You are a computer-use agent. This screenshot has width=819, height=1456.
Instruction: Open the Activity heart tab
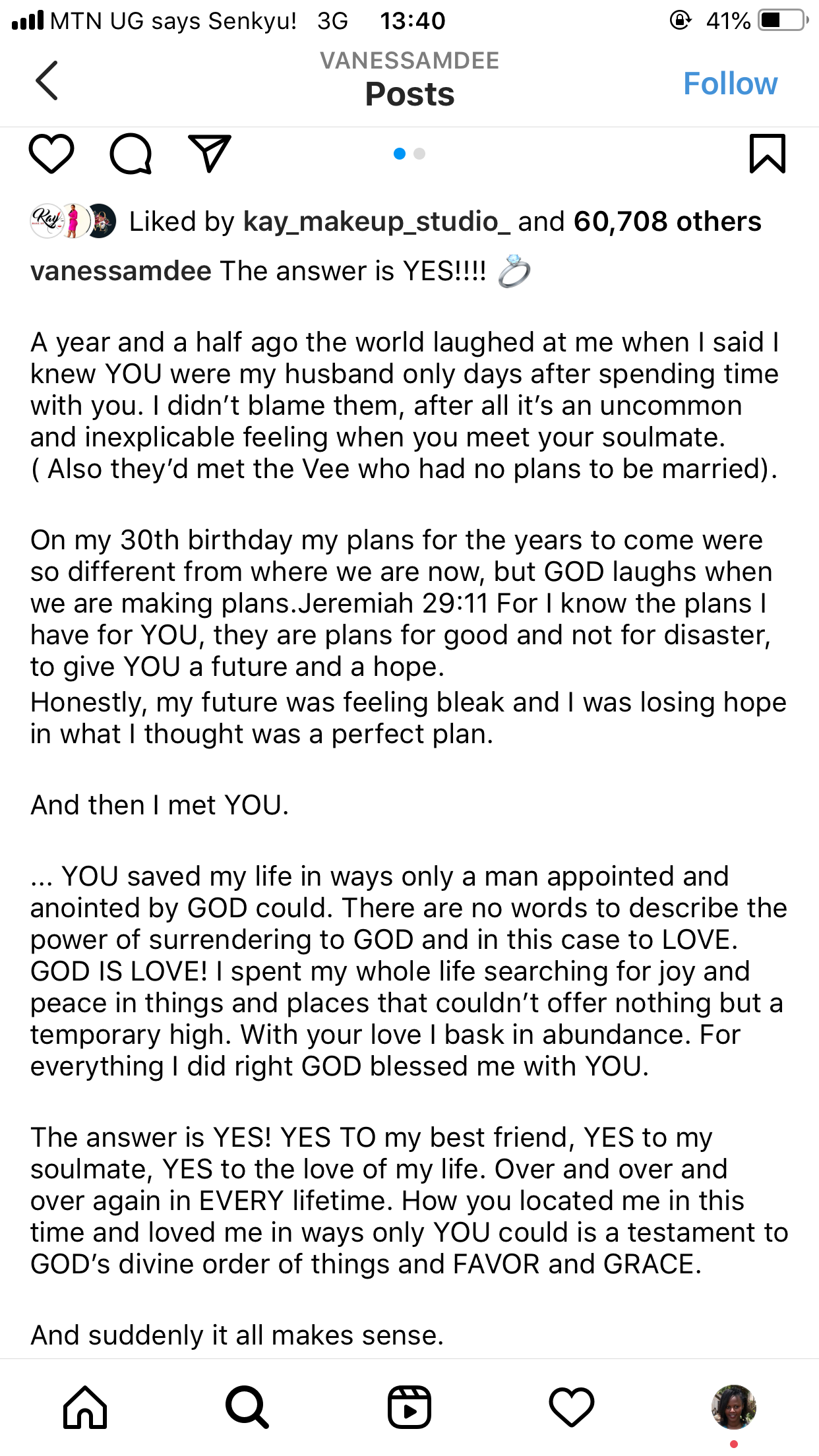572,1407
